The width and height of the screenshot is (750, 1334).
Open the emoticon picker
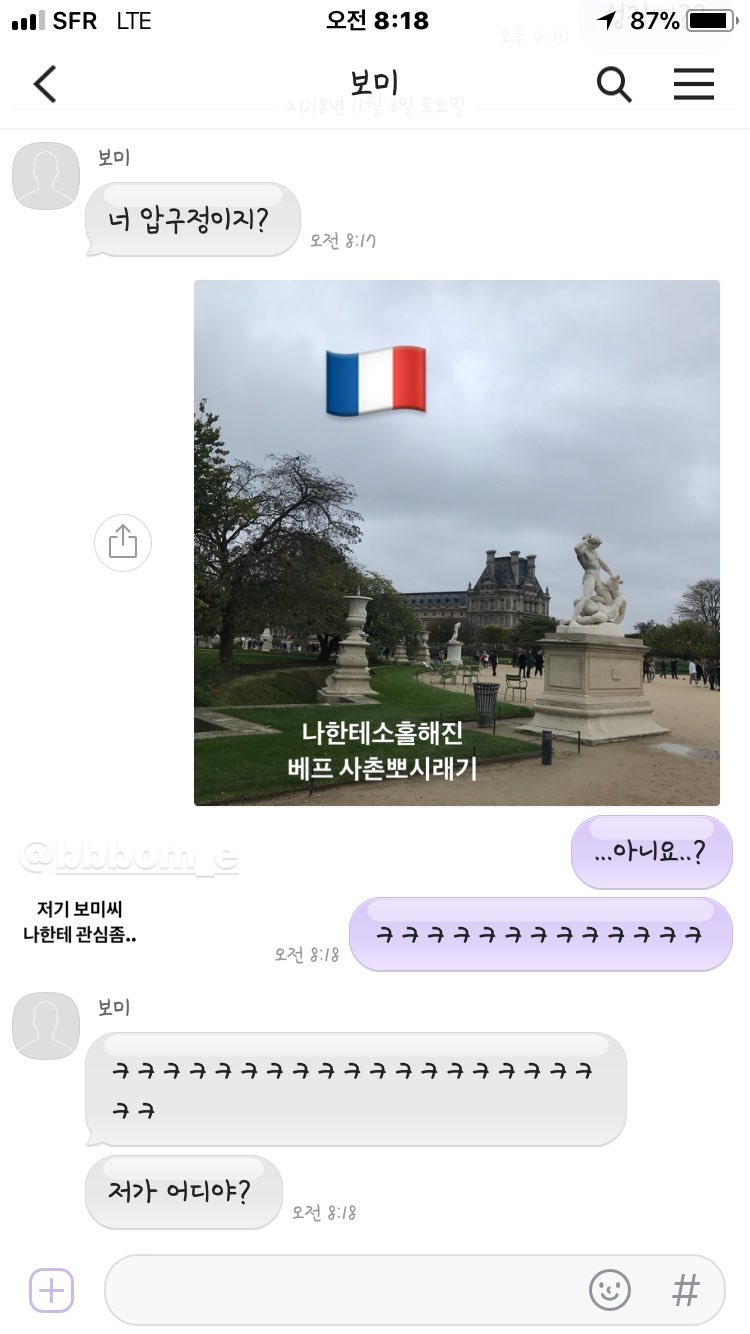click(x=610, y=1290)
